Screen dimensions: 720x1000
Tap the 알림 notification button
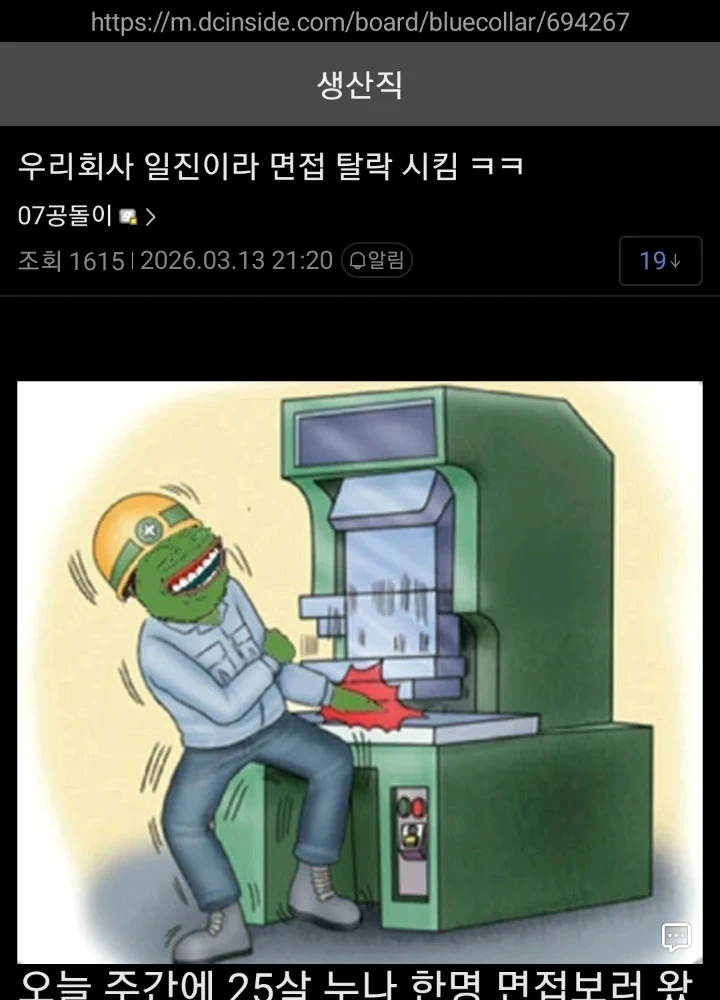tap(377, 261)
